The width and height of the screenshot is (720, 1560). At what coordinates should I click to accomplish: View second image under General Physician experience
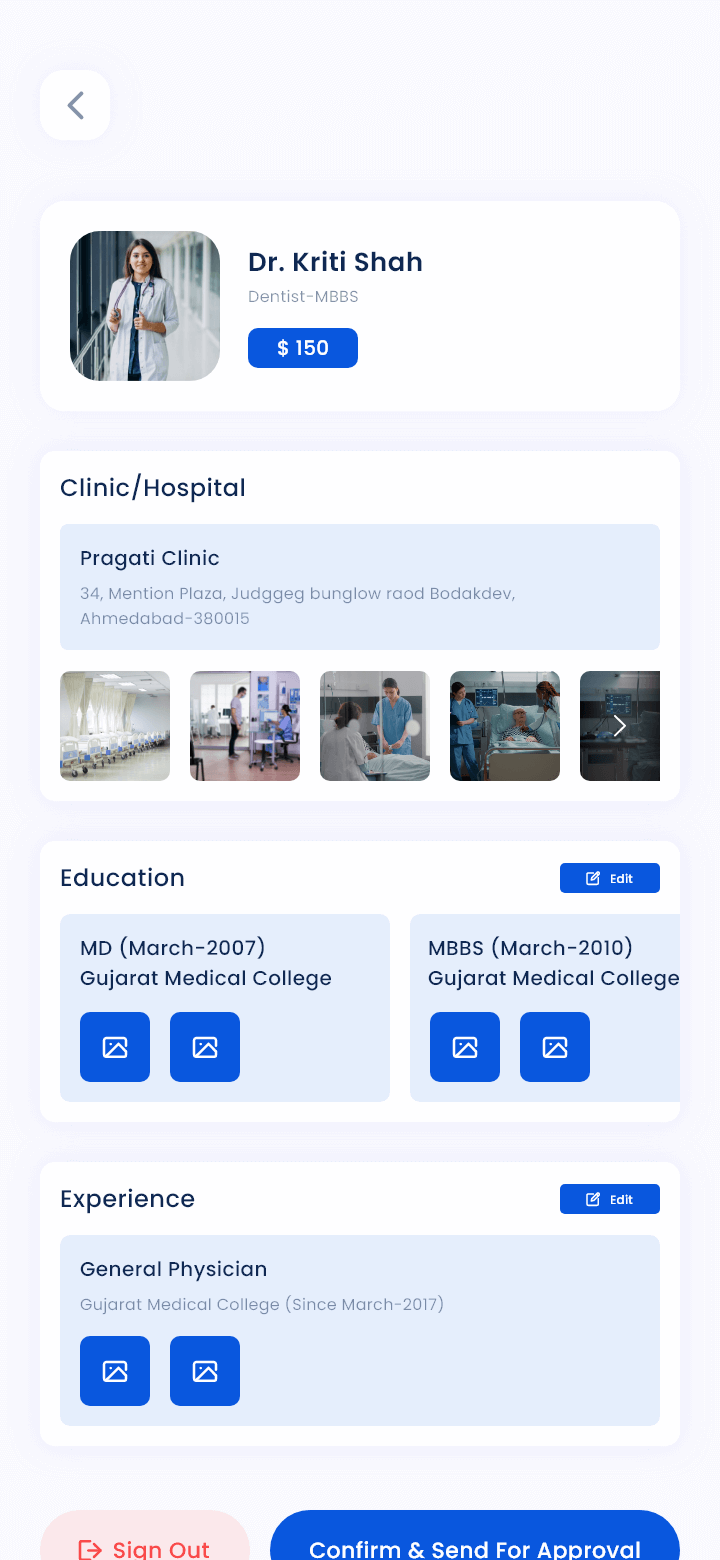tap(205, 1371)
